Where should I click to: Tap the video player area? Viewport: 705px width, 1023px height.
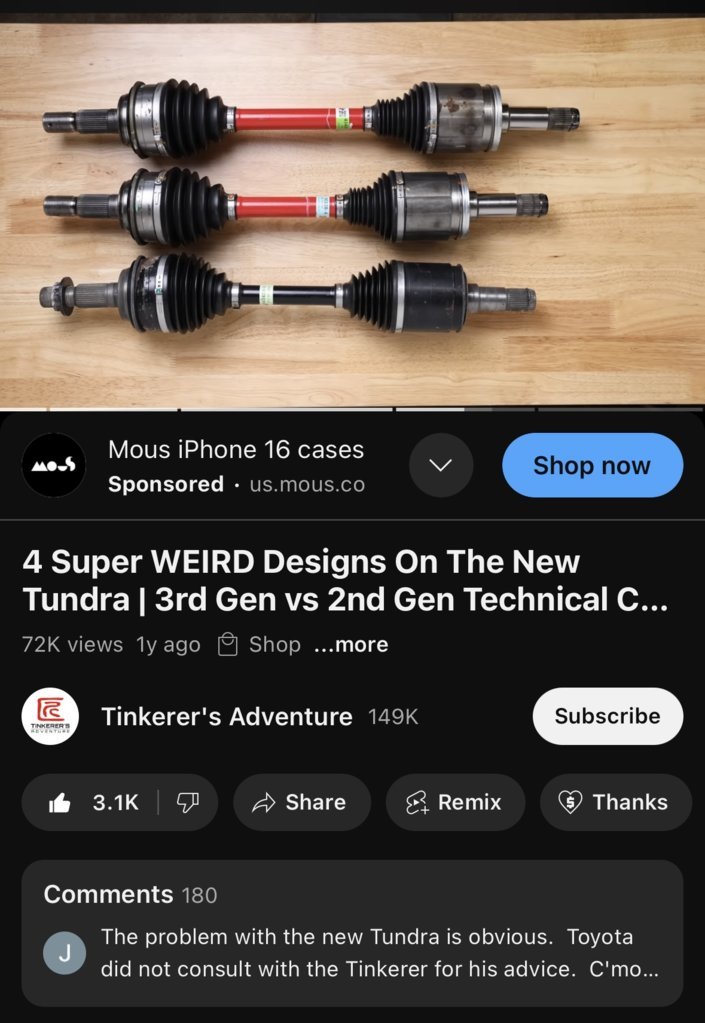coord(352,210)
